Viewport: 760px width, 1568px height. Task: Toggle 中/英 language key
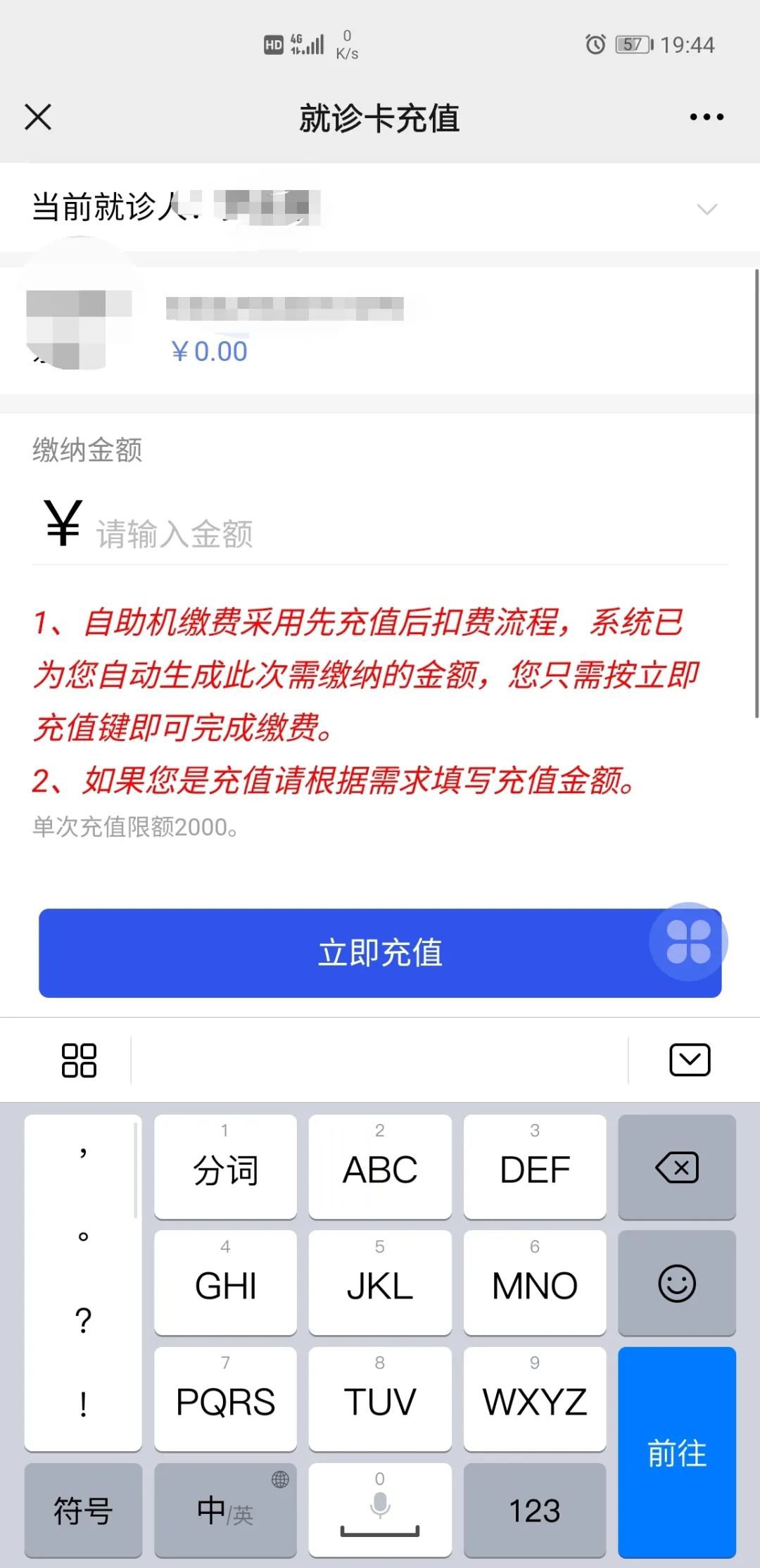[225, 1510]
